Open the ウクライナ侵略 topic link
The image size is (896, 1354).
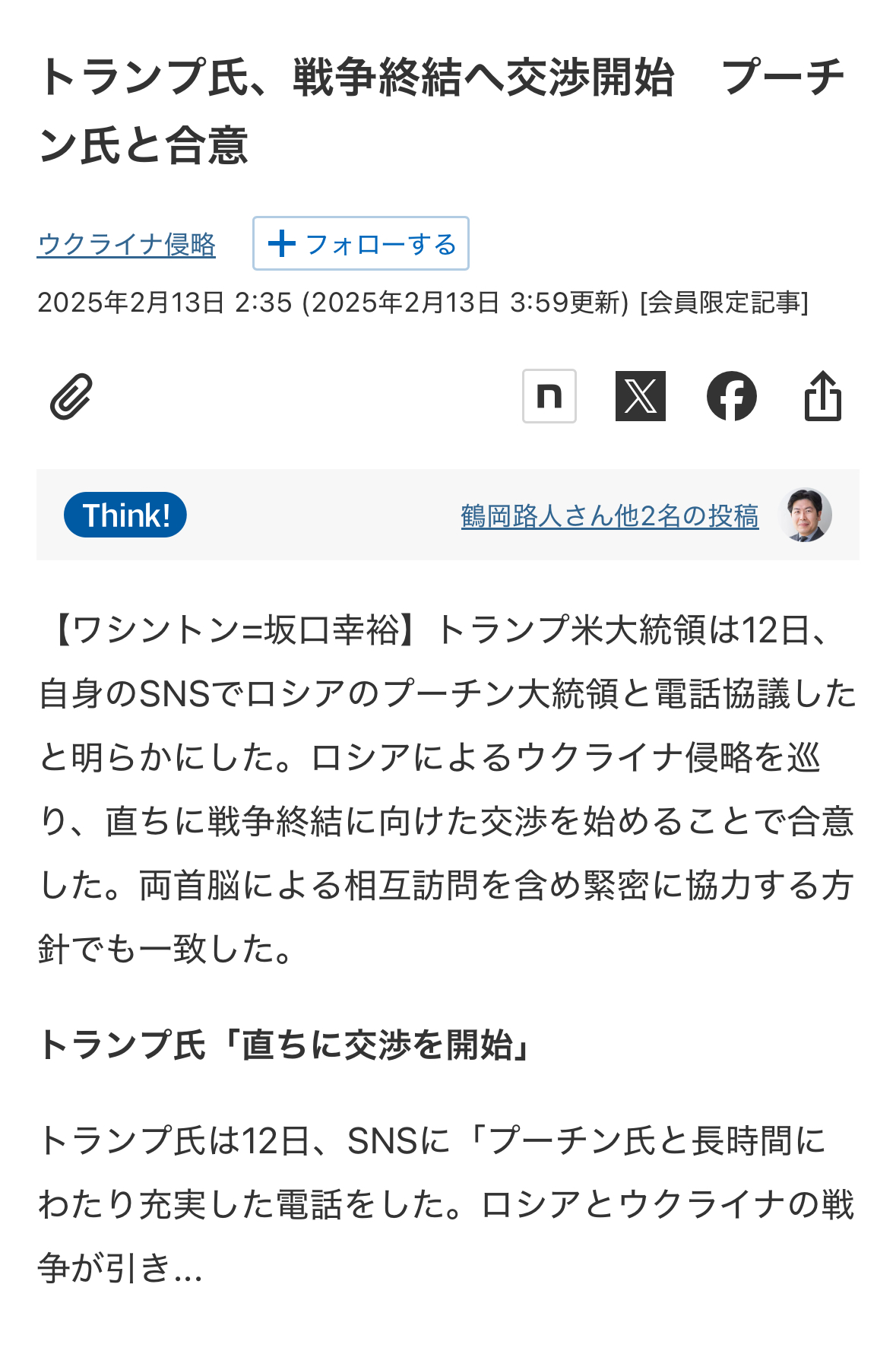tap(126, 244)
